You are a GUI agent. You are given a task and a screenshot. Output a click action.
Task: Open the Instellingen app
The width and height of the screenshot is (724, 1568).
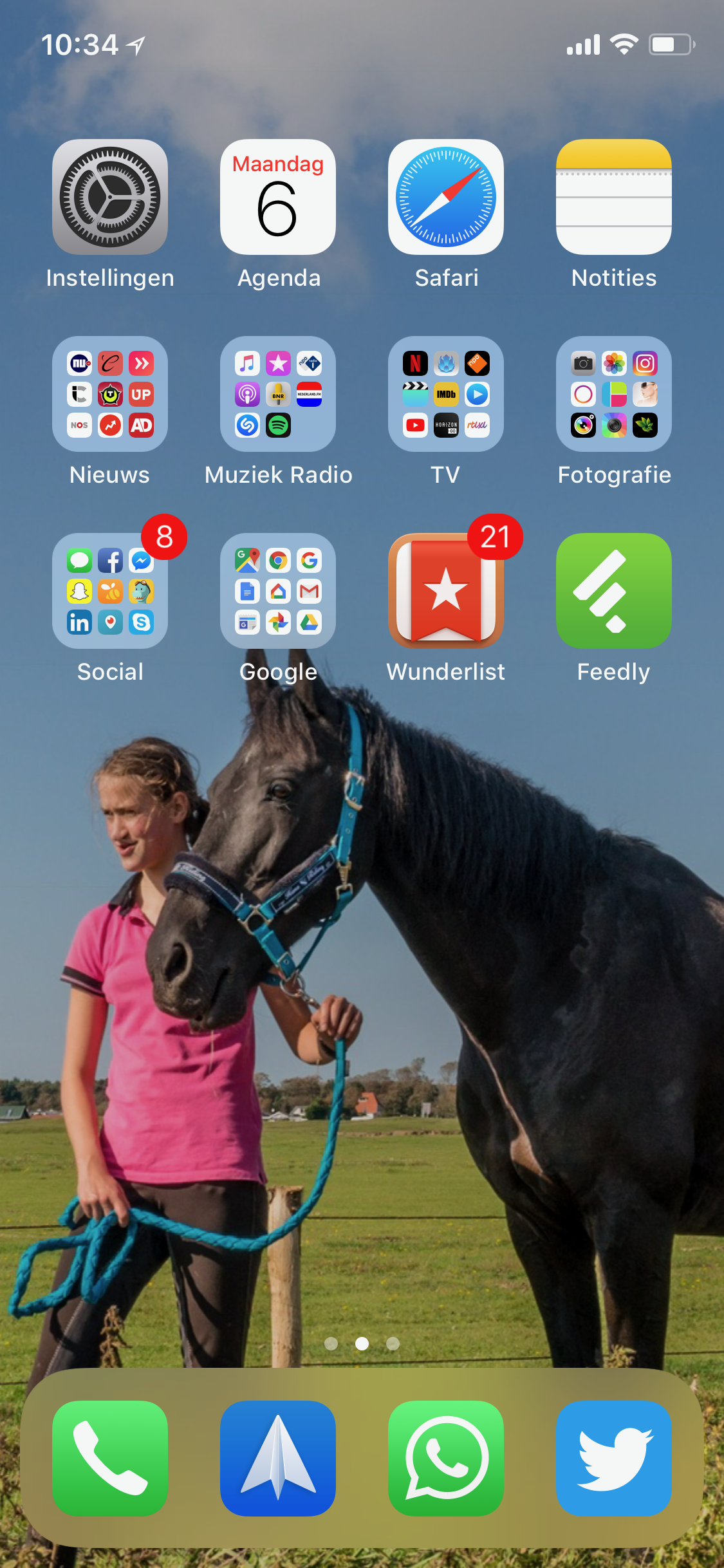tap(110, 197)
